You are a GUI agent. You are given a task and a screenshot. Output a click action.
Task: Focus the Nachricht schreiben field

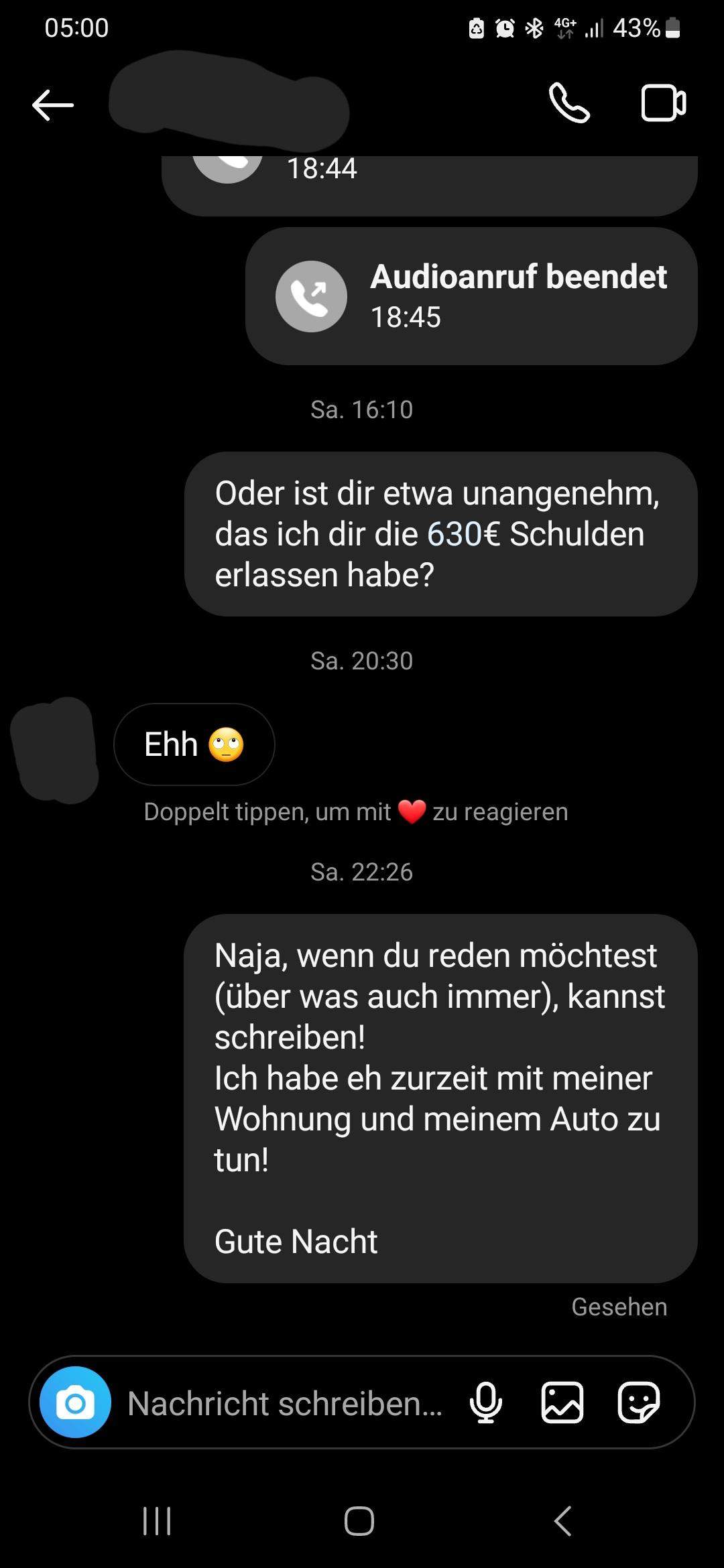coord(285,1403)
